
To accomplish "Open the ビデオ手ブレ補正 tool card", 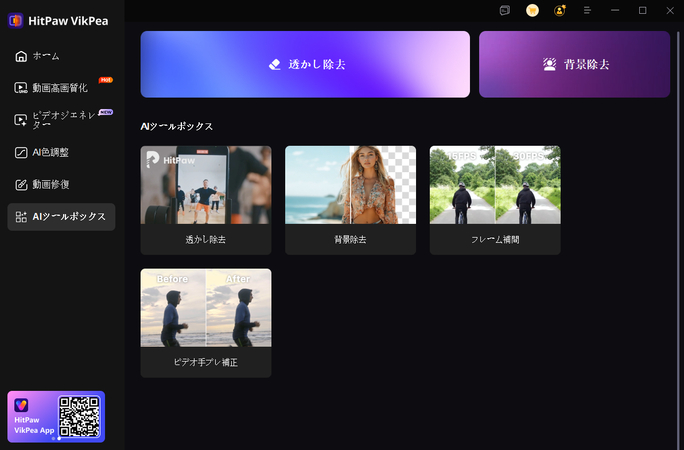I will click(206, 322).
